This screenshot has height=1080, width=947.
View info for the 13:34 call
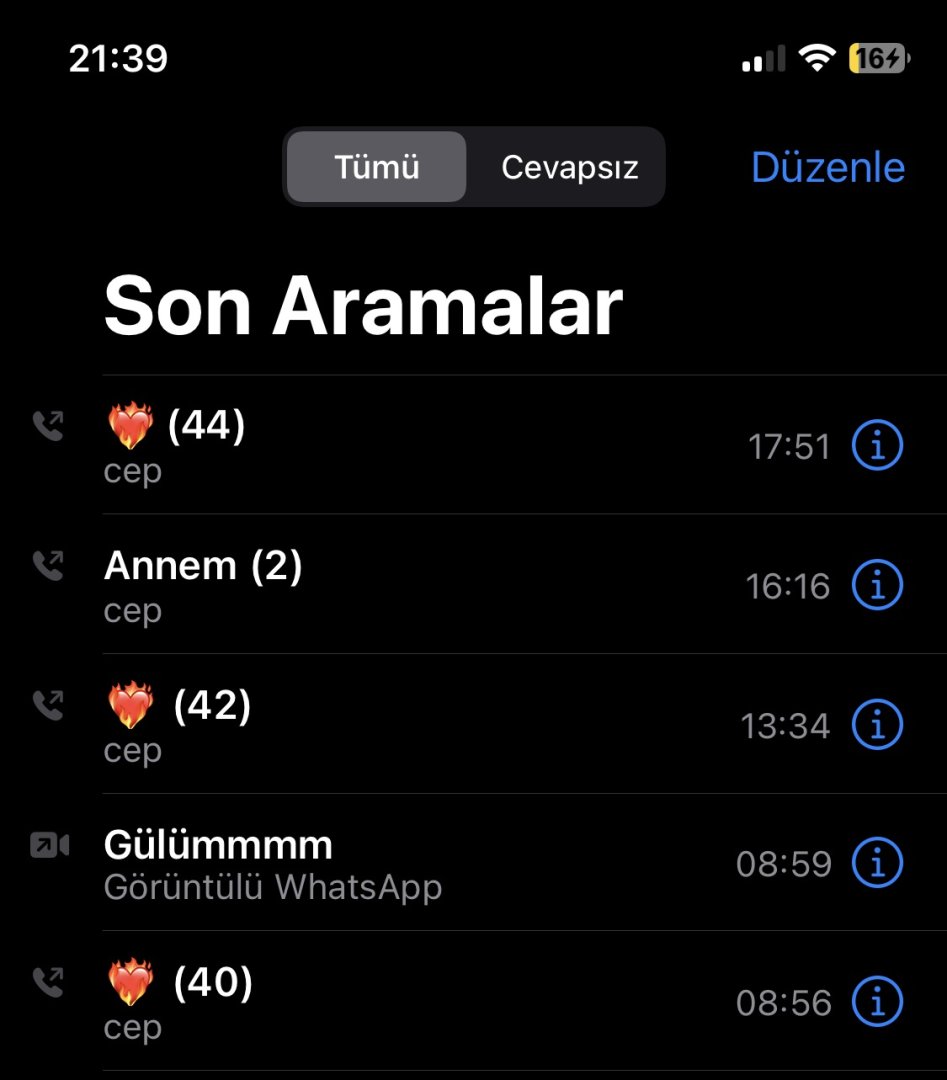coord(877,725)
